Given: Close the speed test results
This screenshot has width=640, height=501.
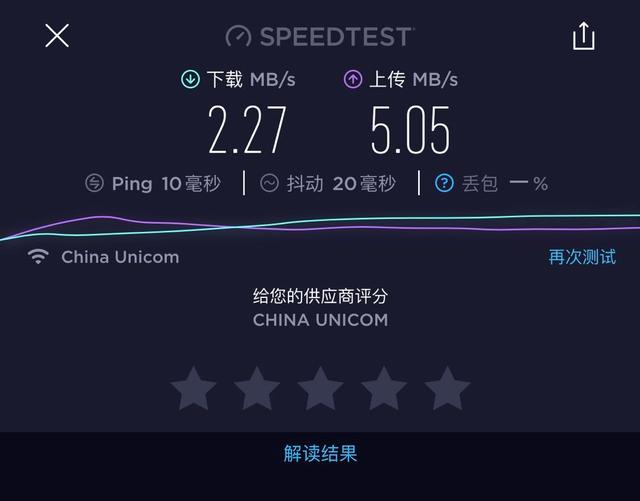Looking at the screenshot, I should [x=57, y=36].
